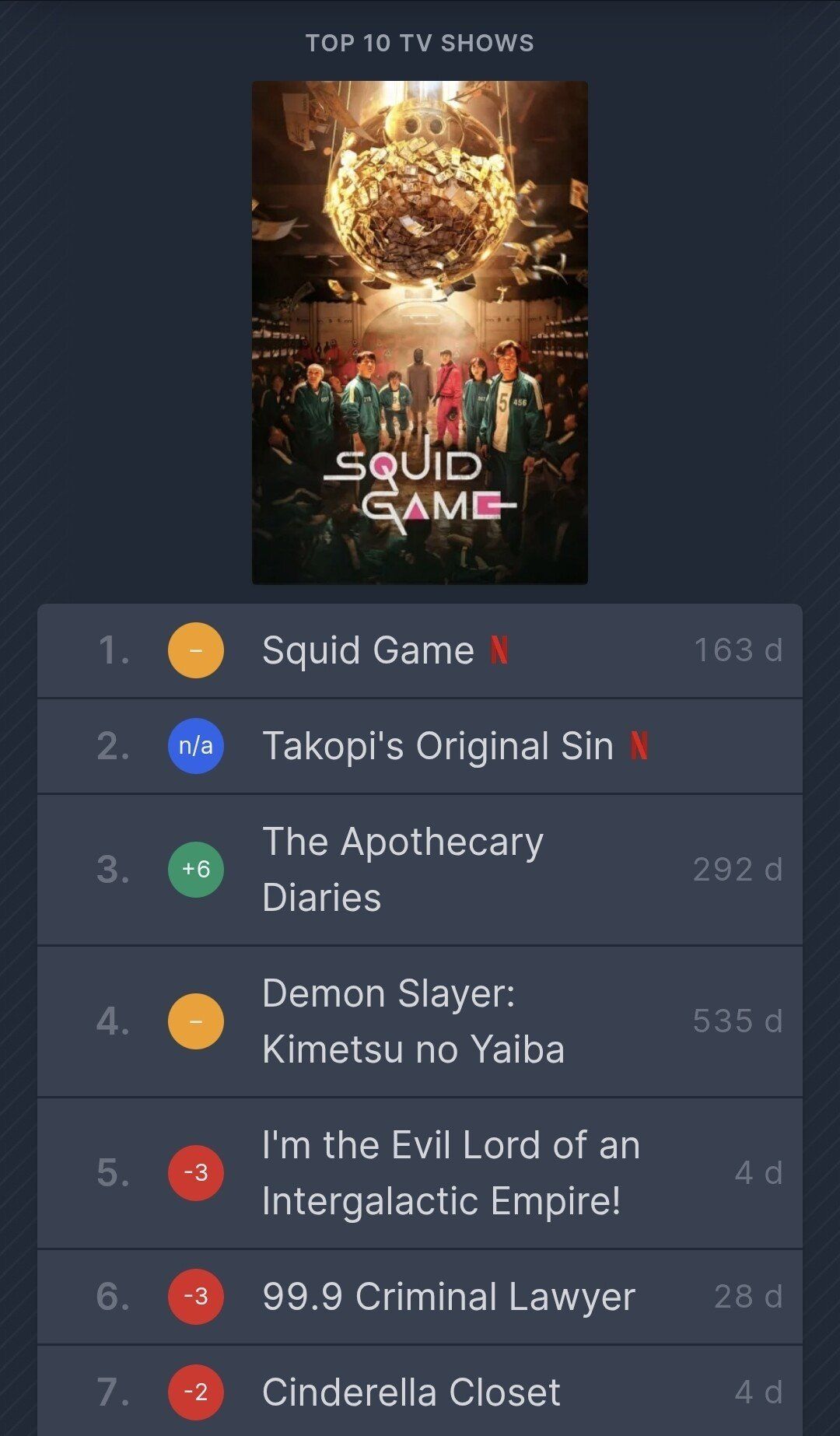
Task: Open Squid Game in the ranking list
Action: click(x=368, y=650)
